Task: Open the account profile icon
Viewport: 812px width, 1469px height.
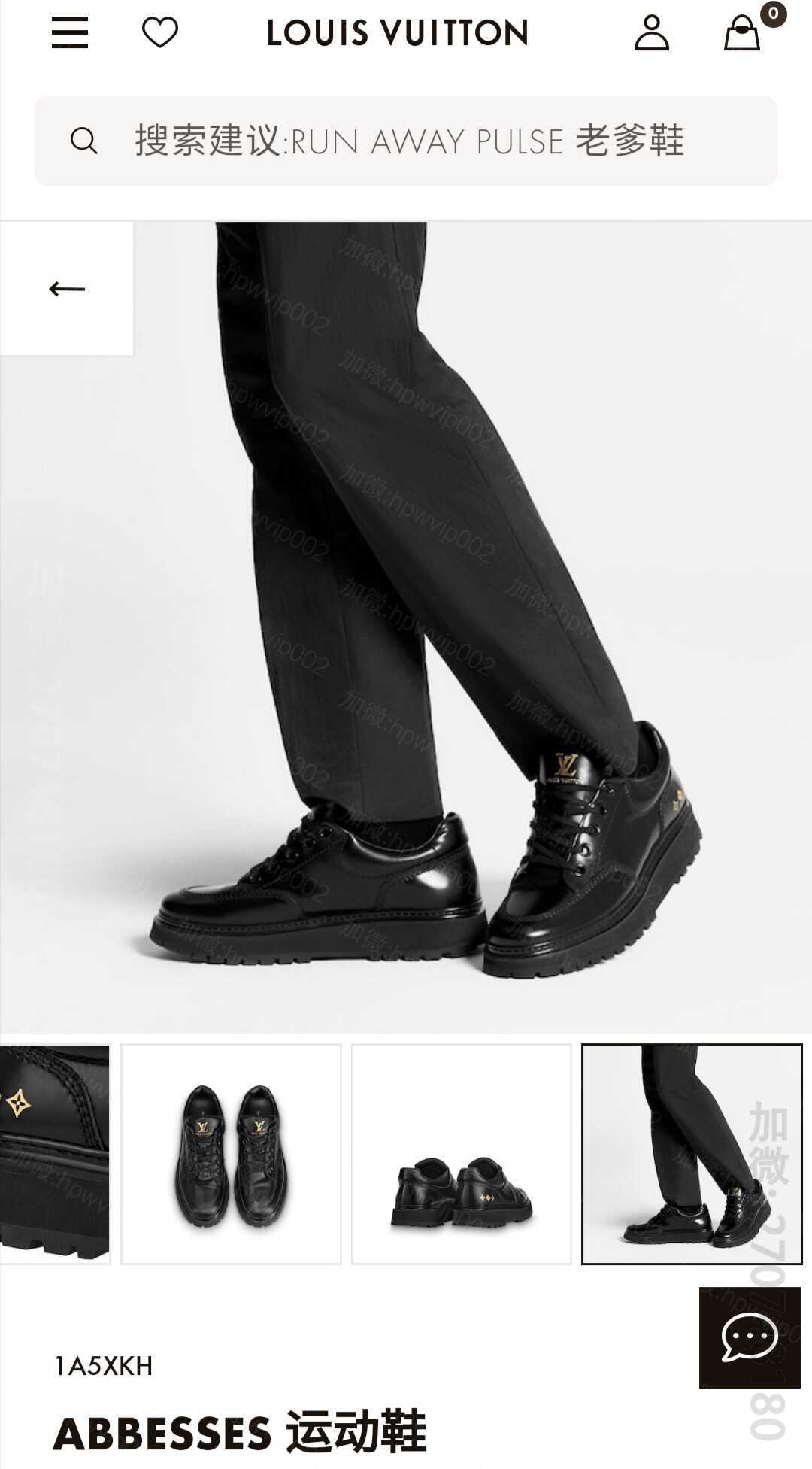Action: 652,33
